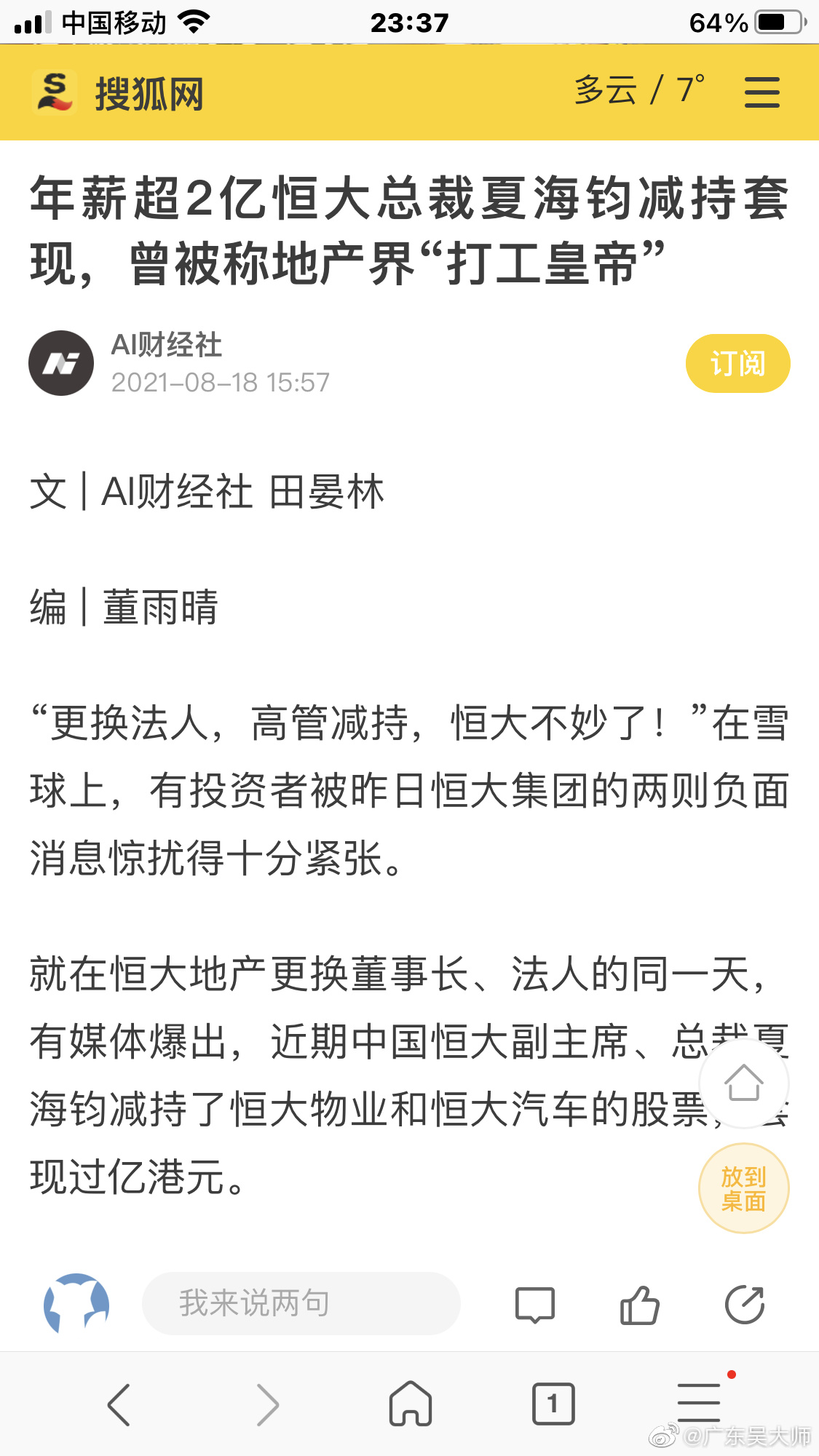Open the browser home page
This screenshot has width=819, height=1456.
pos(411,1404)
